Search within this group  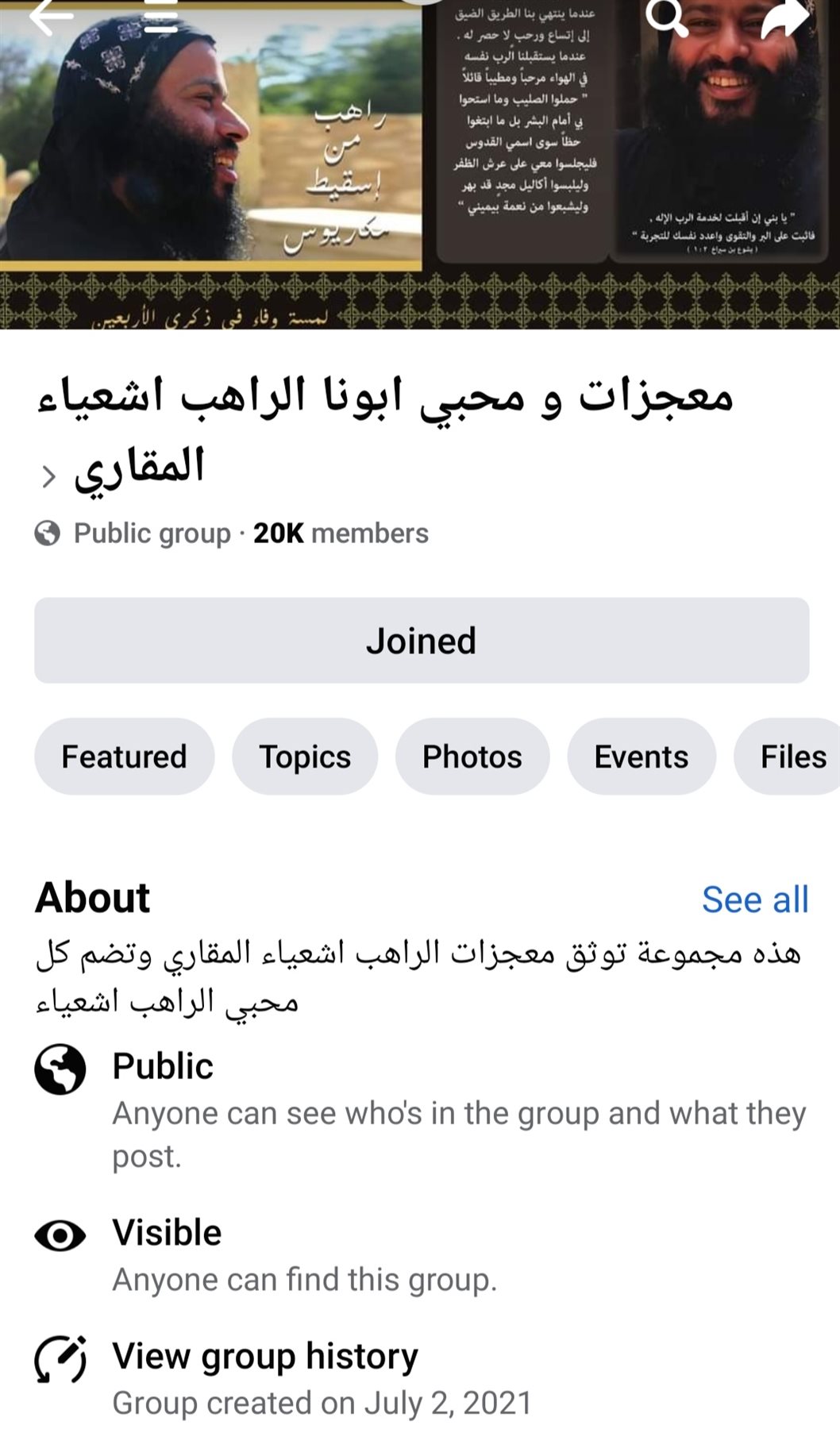coord(665,16)
